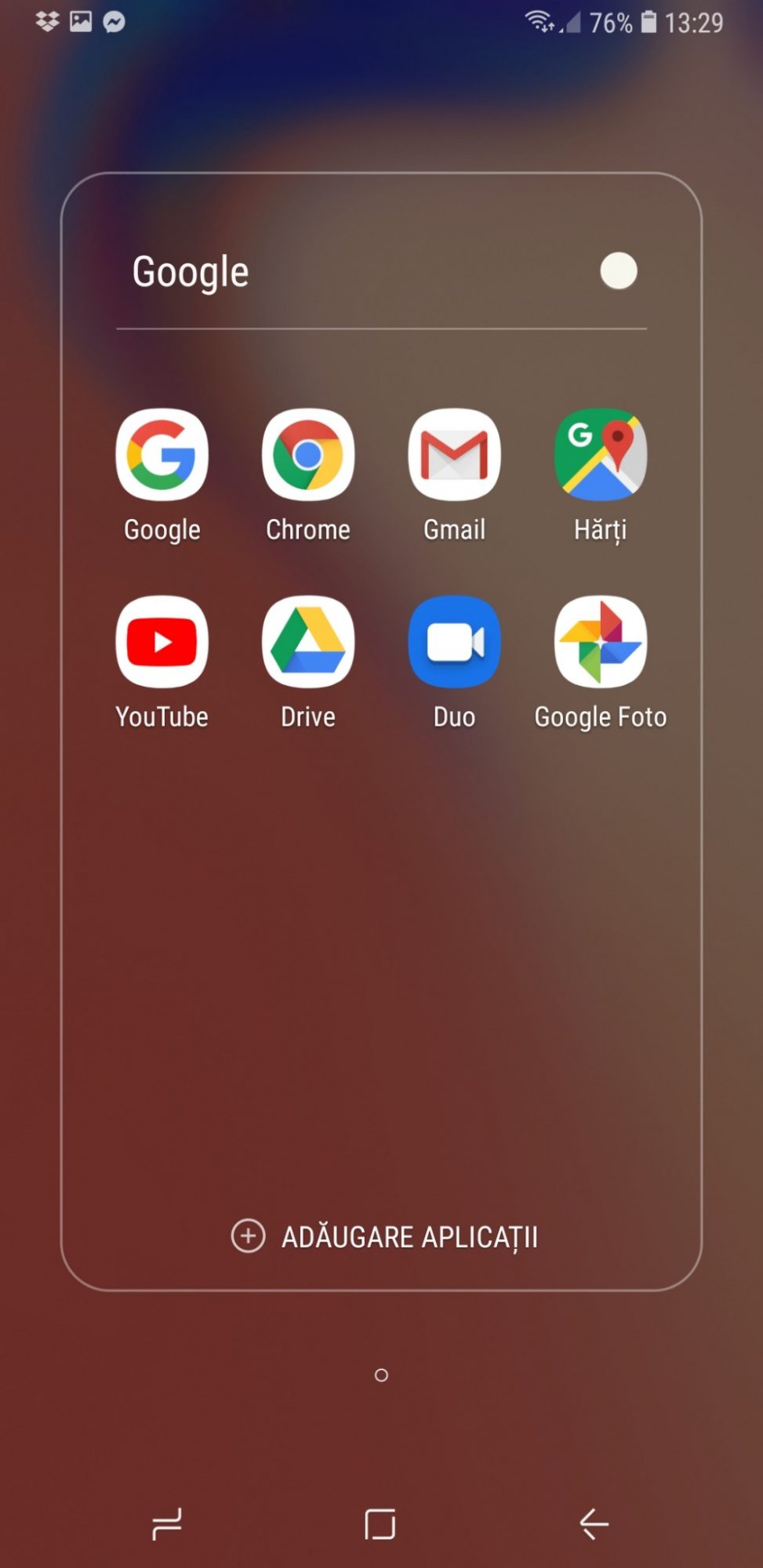The width and height of the screenshot is (763, 1568).
Task: Edit the Google folder name
Action: coord(191,272)
